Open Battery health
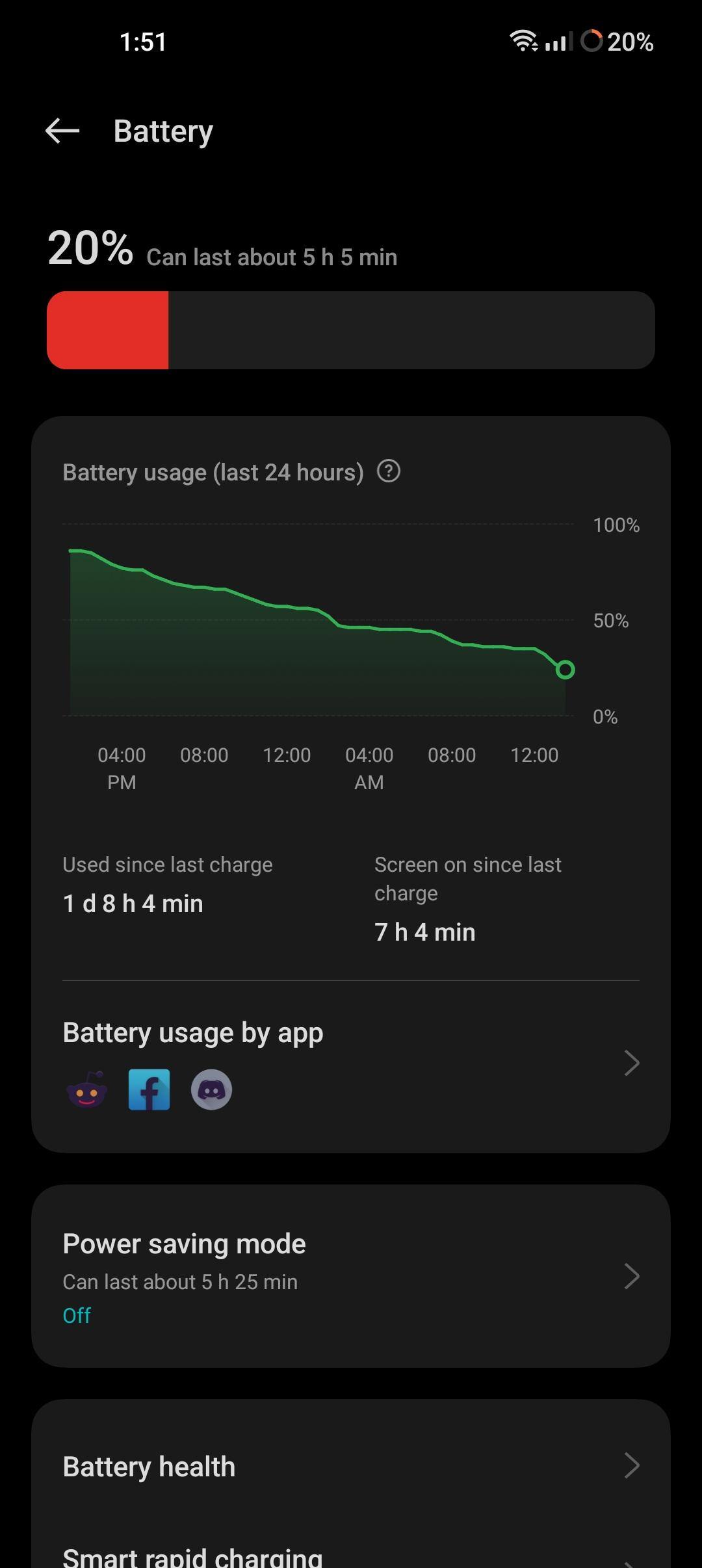Screen dimensions: 702x1568 coord(350,1467)
